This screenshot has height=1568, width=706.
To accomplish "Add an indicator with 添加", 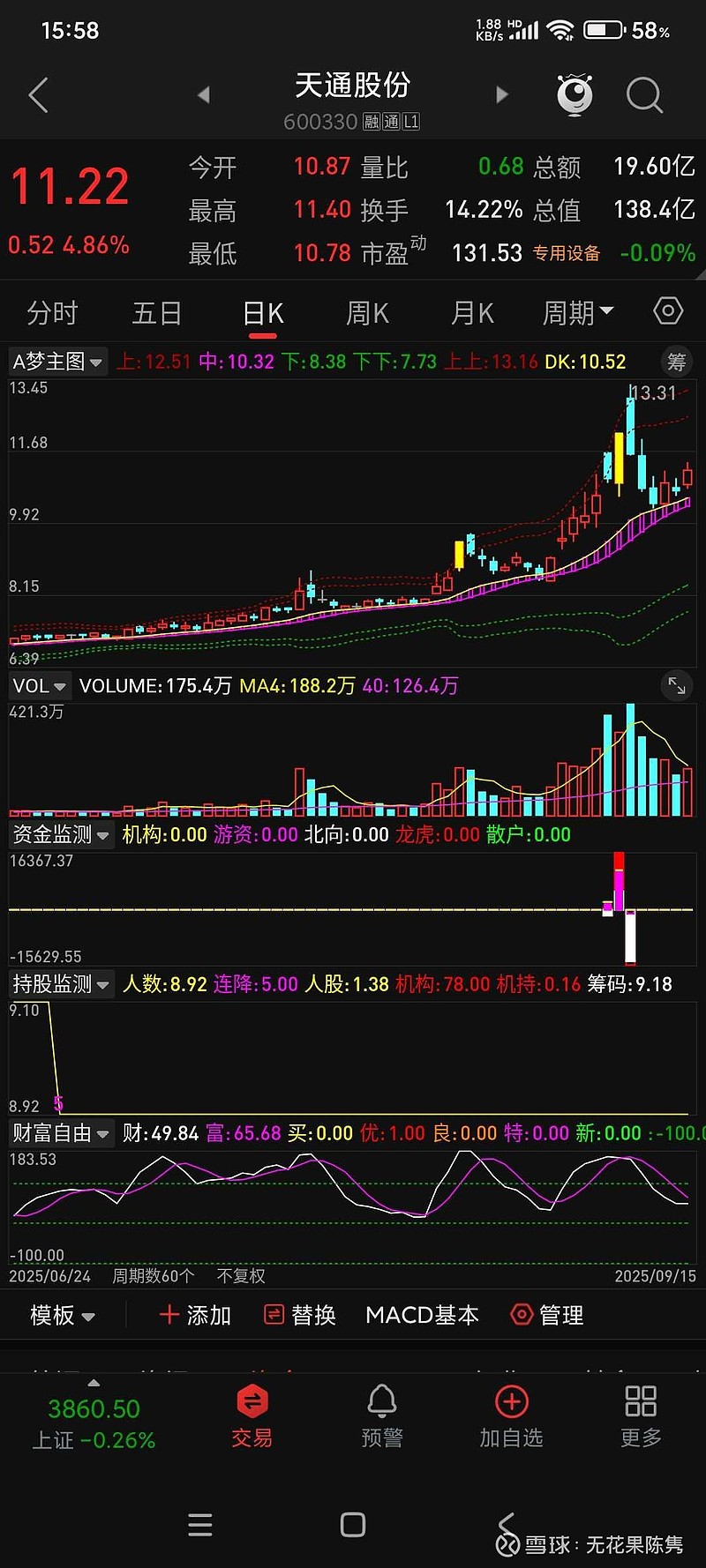I will 195,1316.
